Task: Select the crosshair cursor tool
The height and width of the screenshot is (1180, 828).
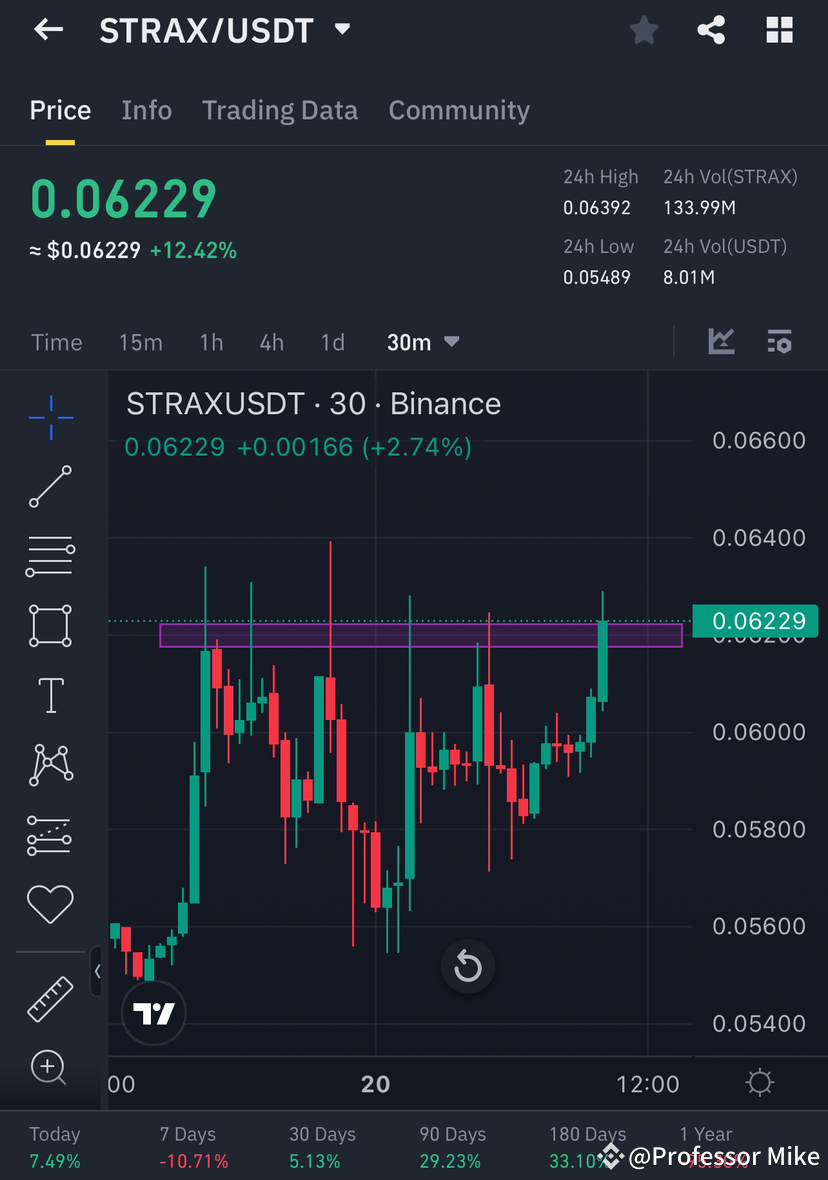Action: click(x=50, y=418)
